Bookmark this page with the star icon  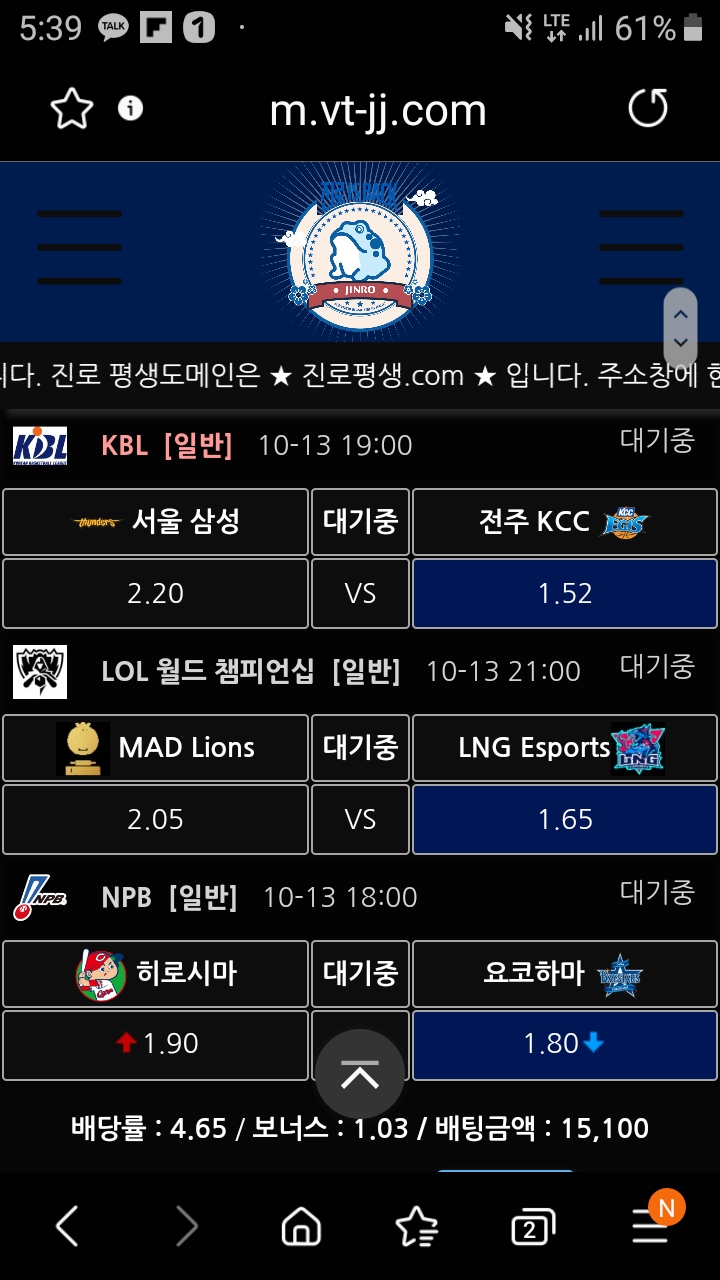(x=72, y=109)
